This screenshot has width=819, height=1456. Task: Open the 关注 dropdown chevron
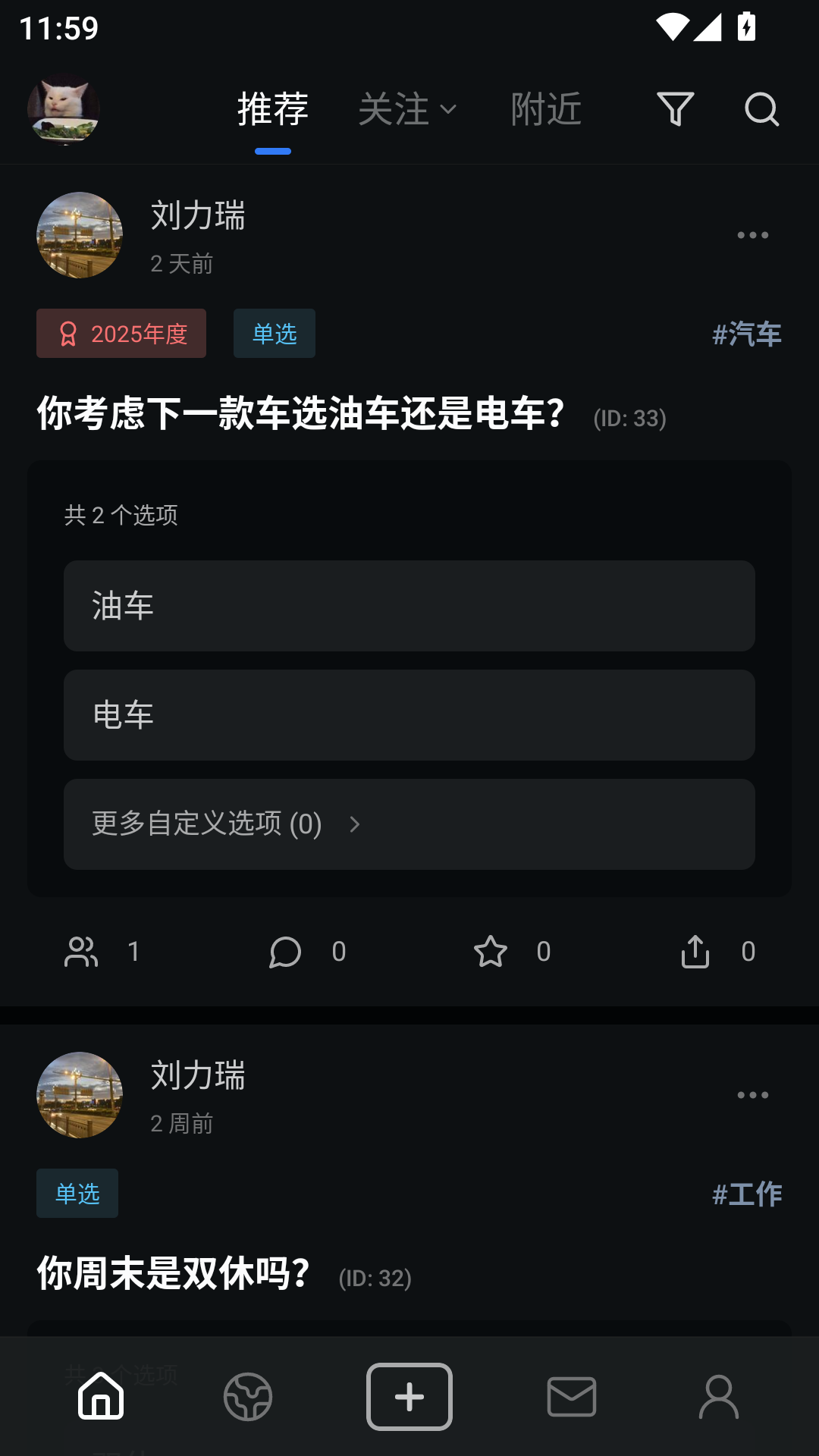448,109
